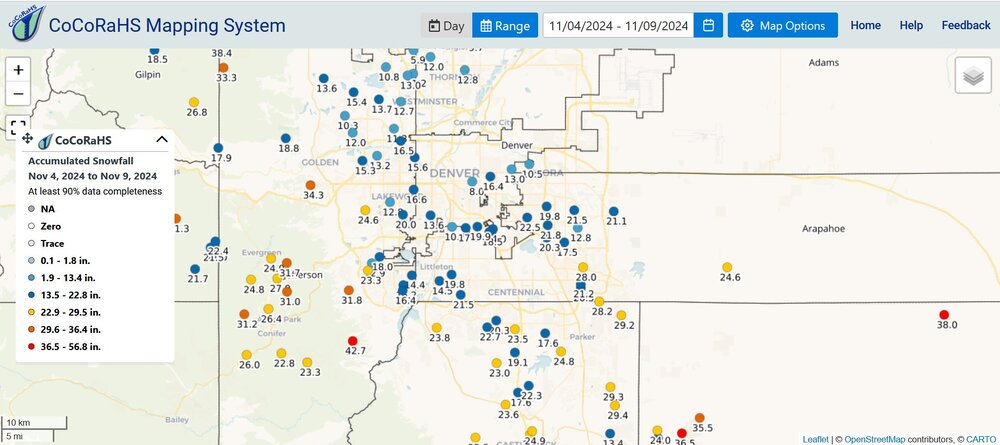Open the Feedback link
The width and height of the screenshot is (1000, 445).
(966, 25)
